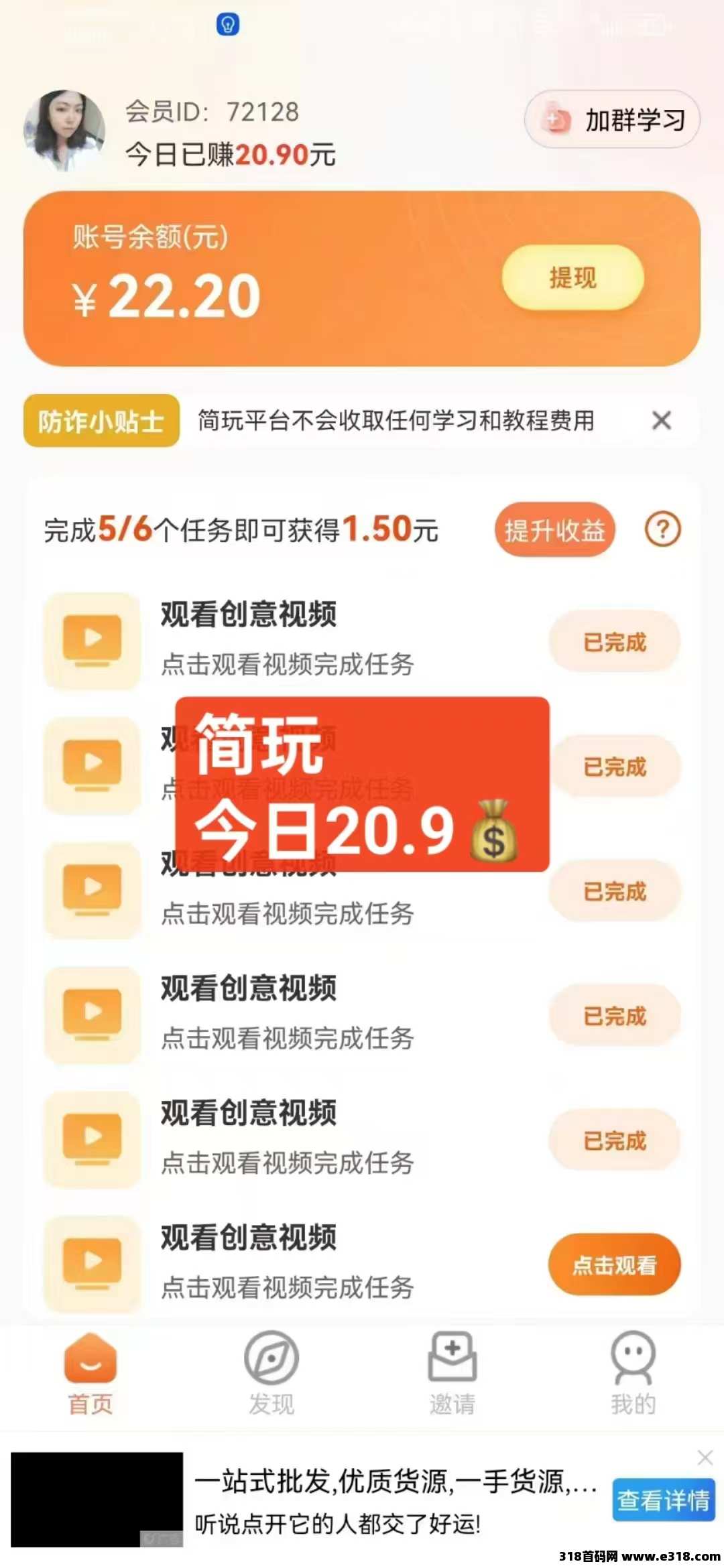Open the question mark help icon
This screenshot has width=724, height=1568.
(662, 530)
